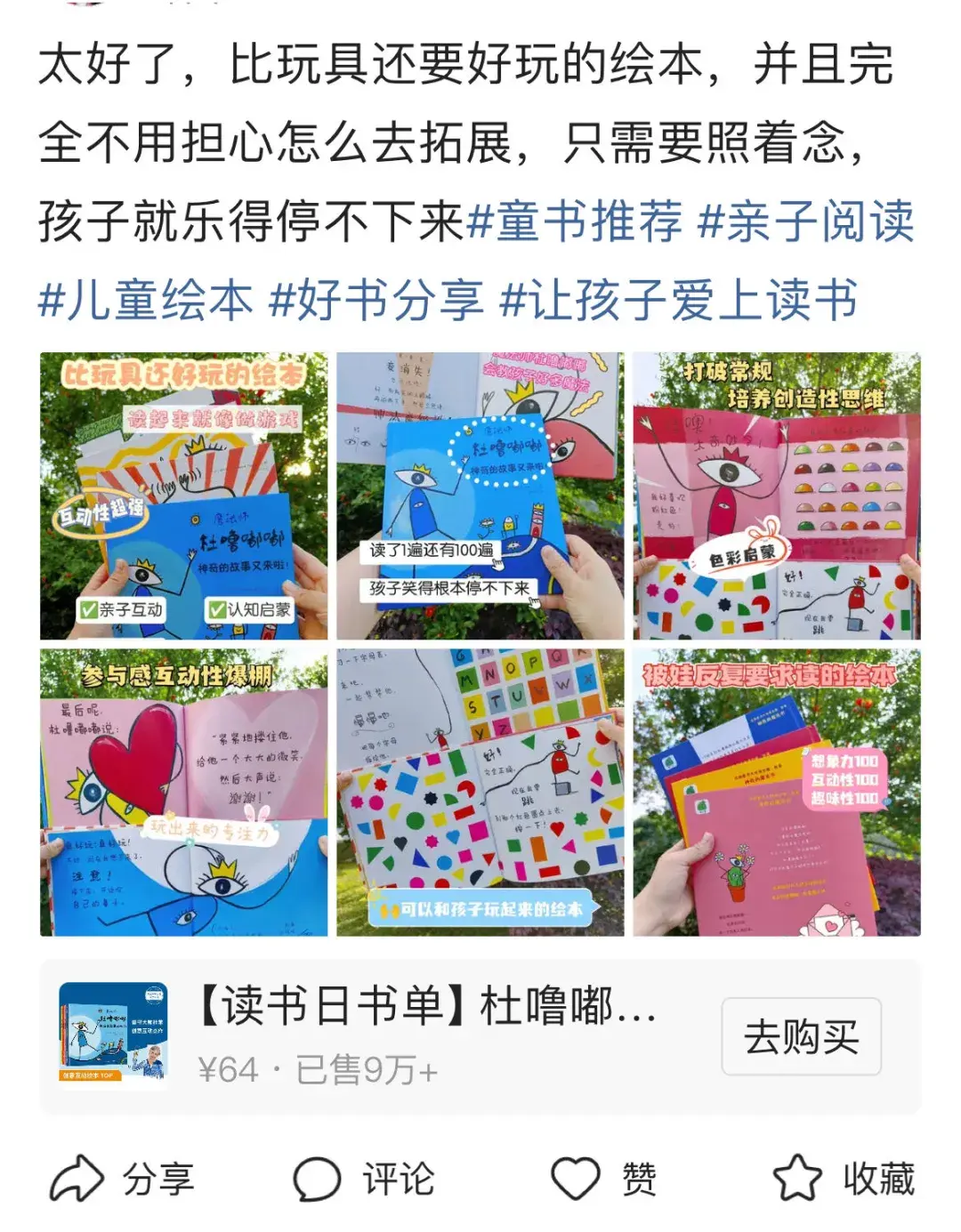The image size is (961, 1232).
Task: Open comments with 评论
Action: [x=363, y=1180]
